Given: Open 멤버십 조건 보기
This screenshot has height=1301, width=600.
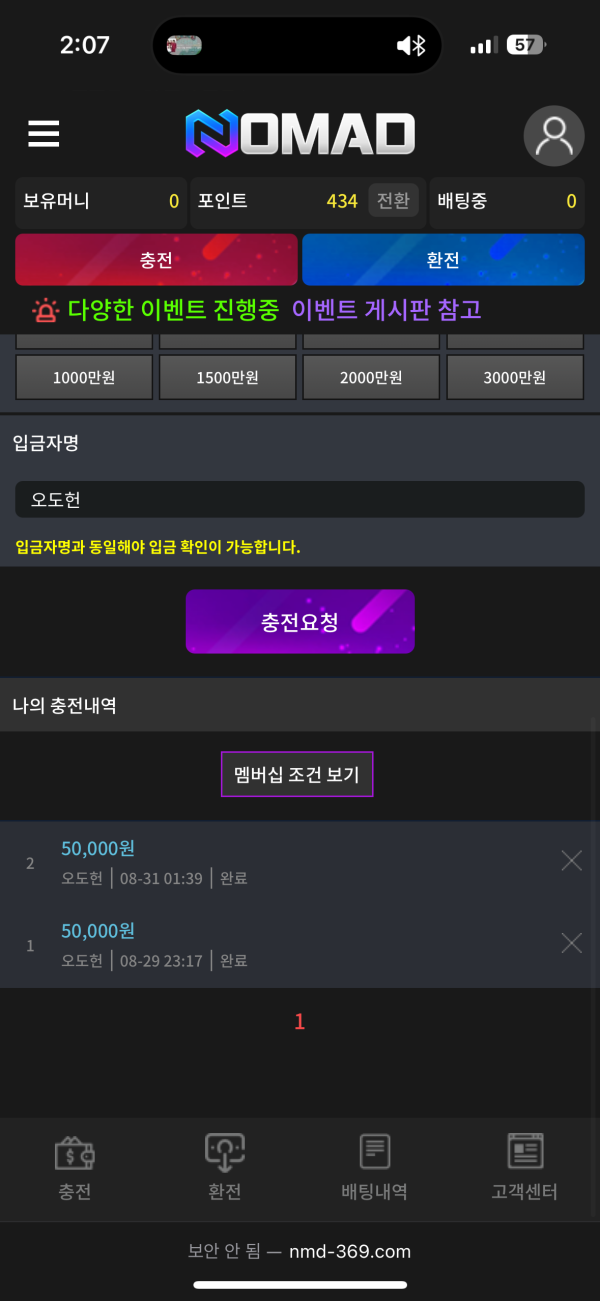Looking at the screenshot, I should (x=297, y=774).
